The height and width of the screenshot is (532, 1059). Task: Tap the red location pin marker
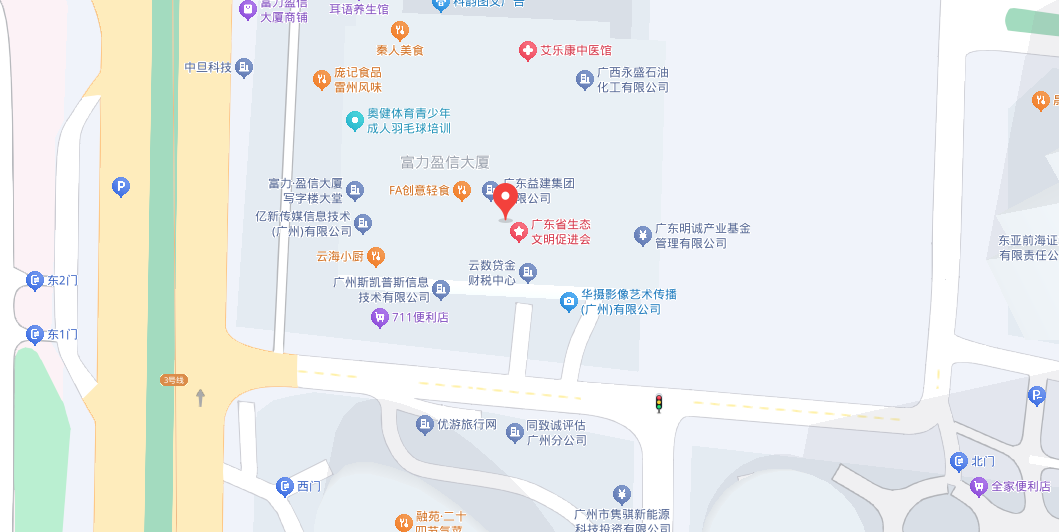506,201
